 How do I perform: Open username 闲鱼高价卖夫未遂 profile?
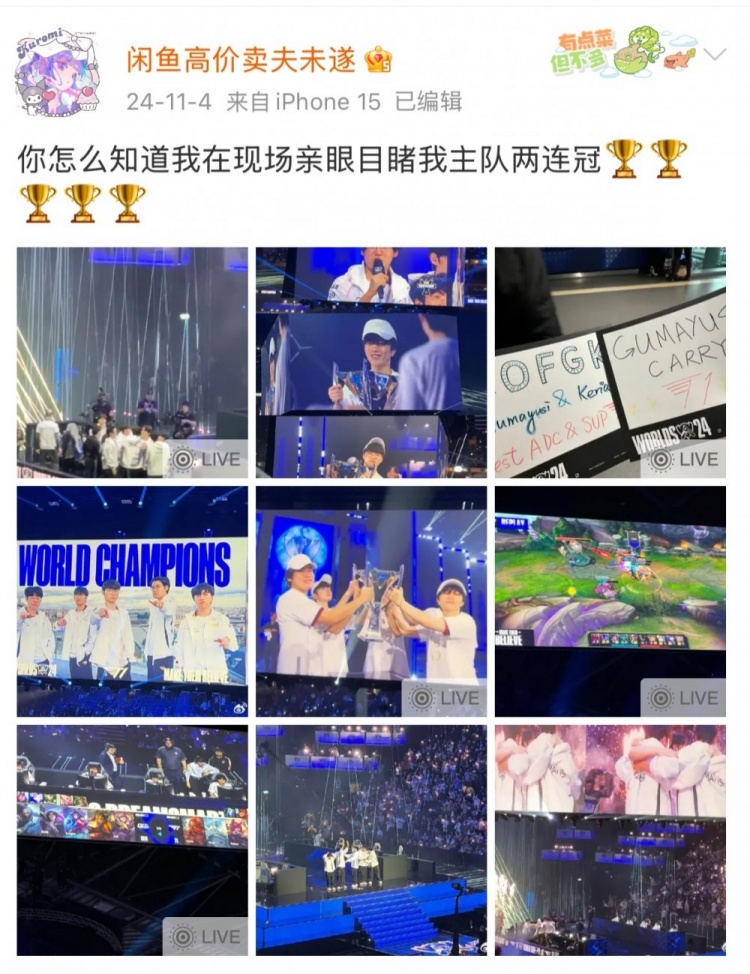[x=240, y=60]
